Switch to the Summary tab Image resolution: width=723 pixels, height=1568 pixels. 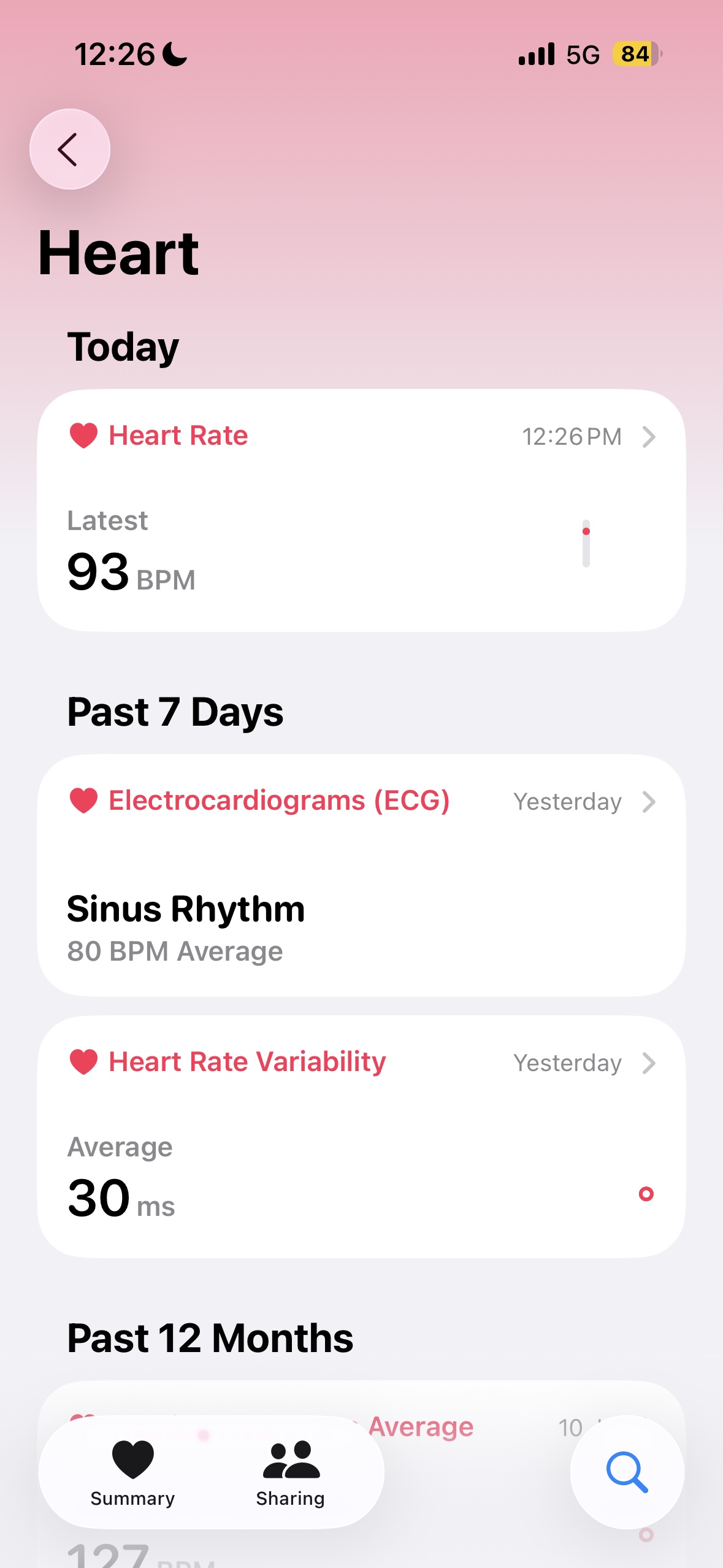click(132, 1472)
